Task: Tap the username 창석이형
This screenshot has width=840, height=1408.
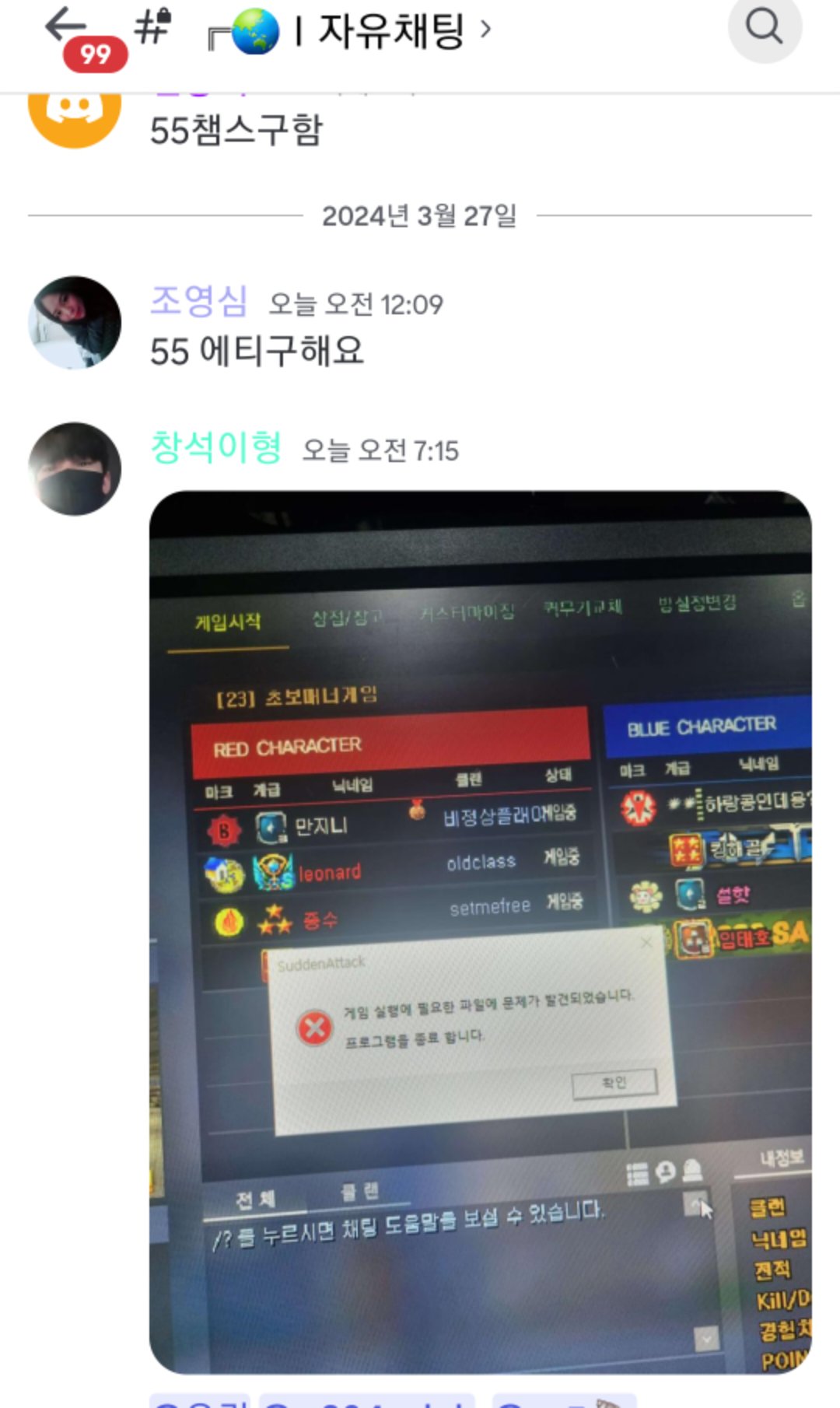Action: tap(216, 448)
